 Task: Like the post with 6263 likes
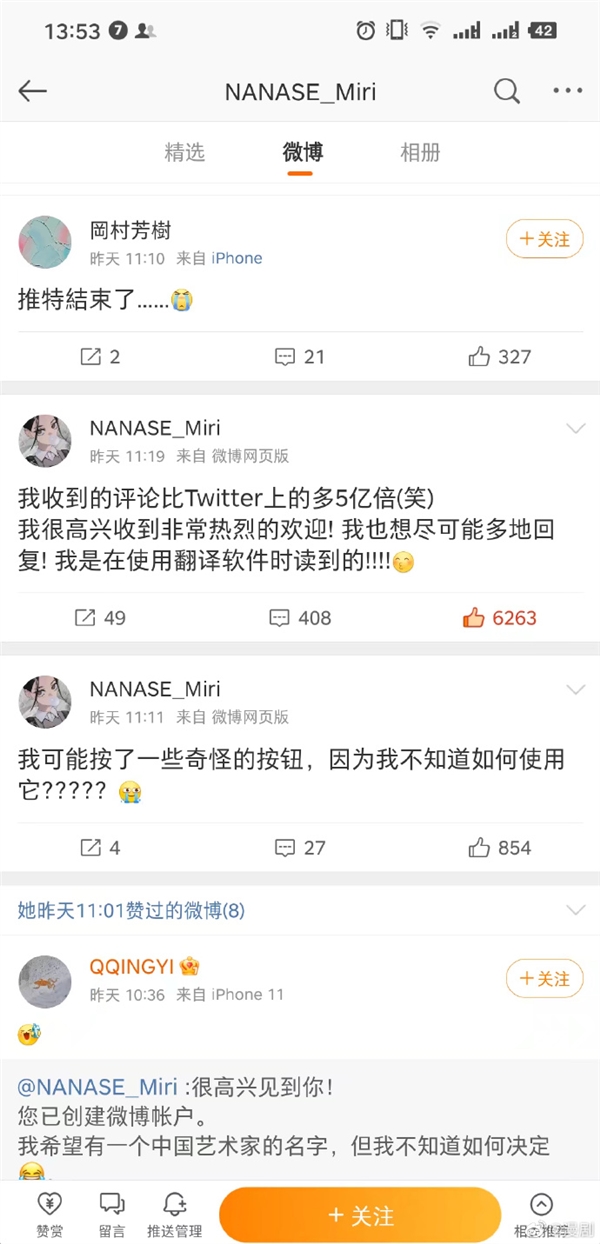[x=499, y=618]
